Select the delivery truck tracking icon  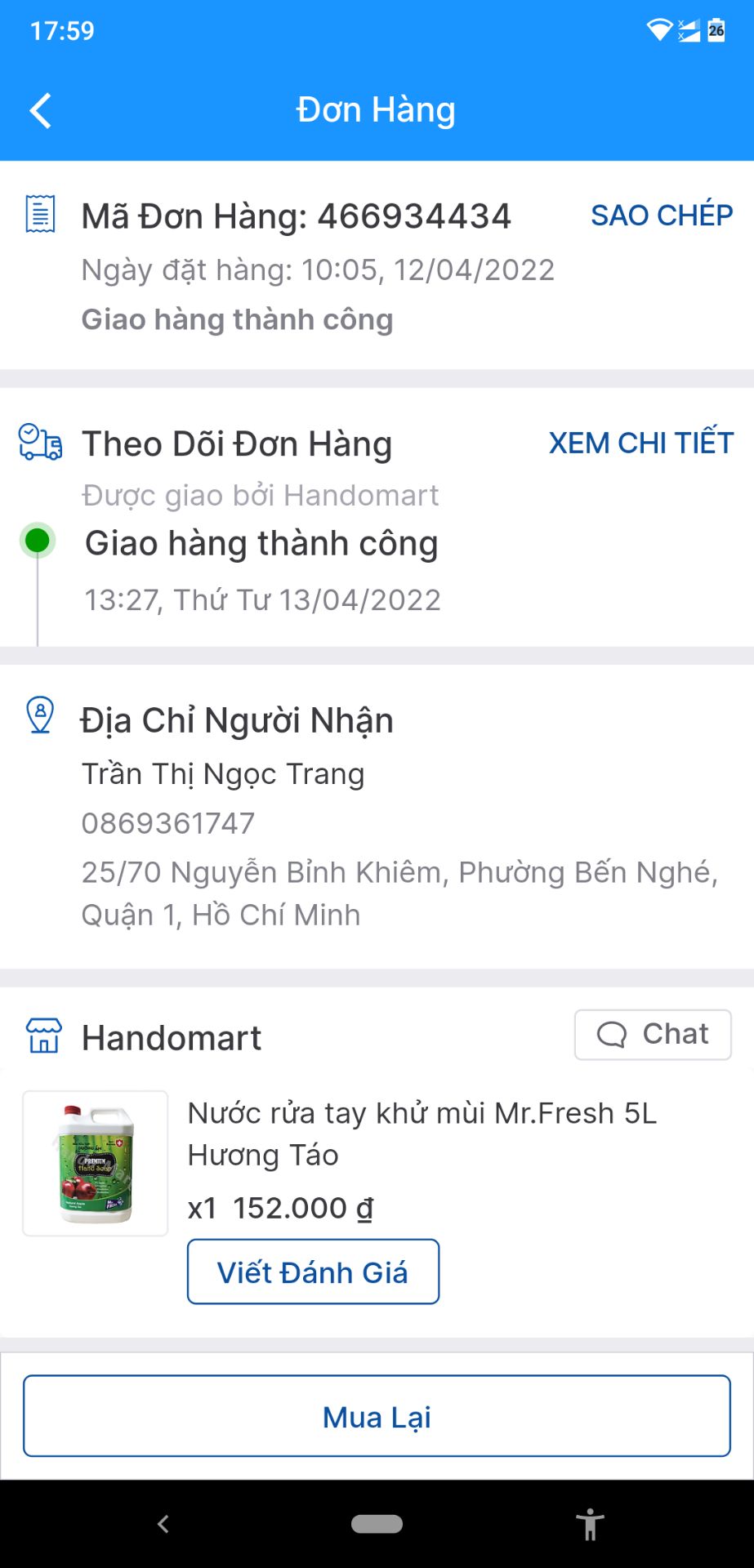pyautogui.click(x=39, y=443)
